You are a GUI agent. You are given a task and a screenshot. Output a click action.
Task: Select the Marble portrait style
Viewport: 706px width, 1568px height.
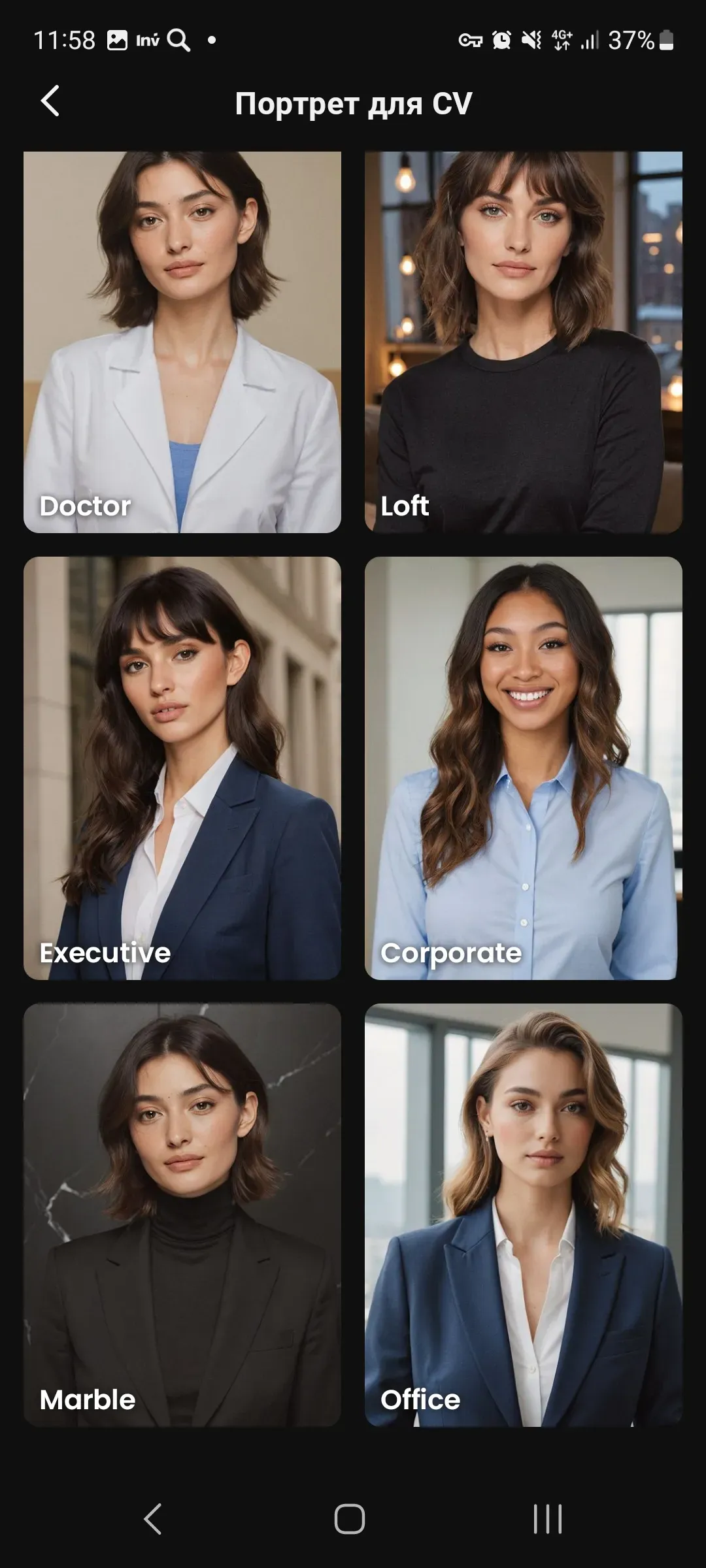pos(182,1215)
